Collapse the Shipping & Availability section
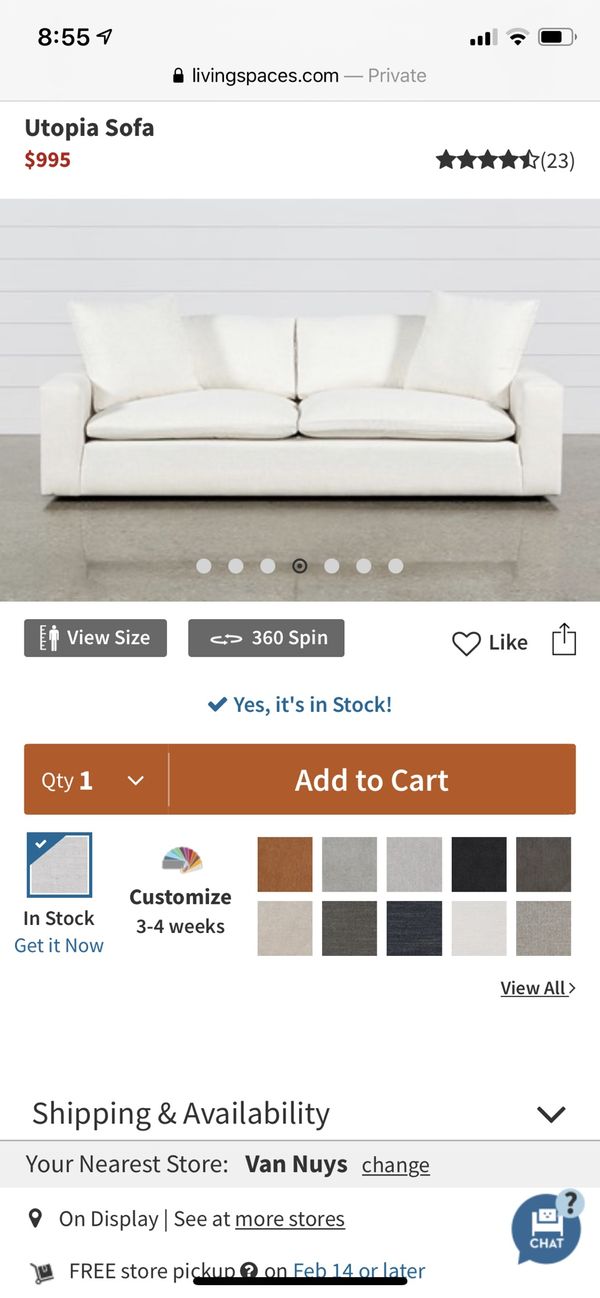 pyautogui.click(x=551, y=1114)
